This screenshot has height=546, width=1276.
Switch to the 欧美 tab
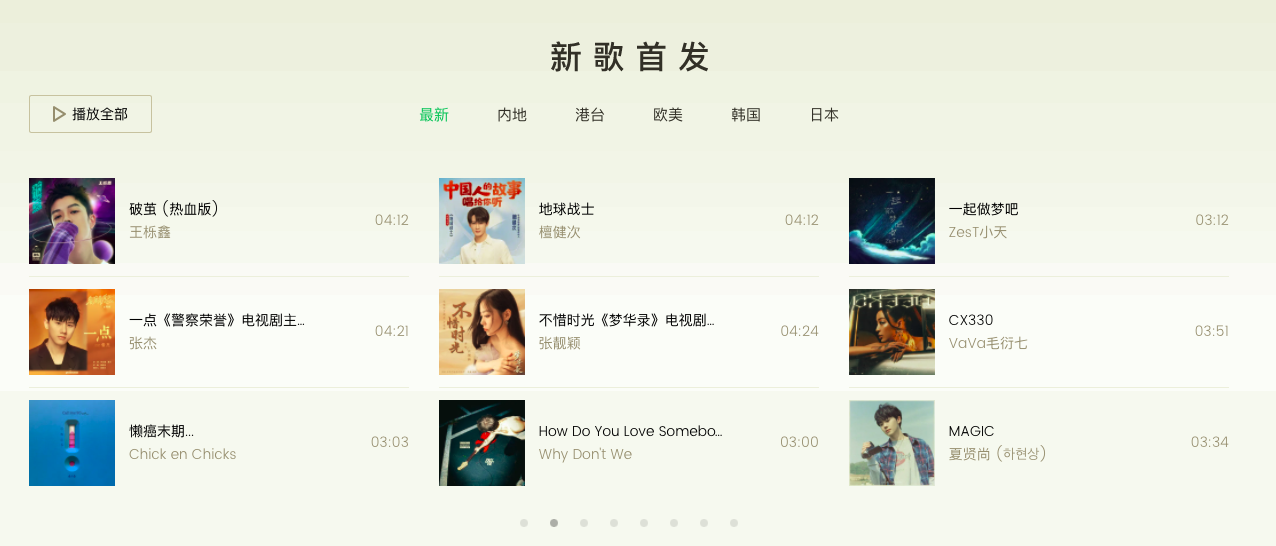668,115
